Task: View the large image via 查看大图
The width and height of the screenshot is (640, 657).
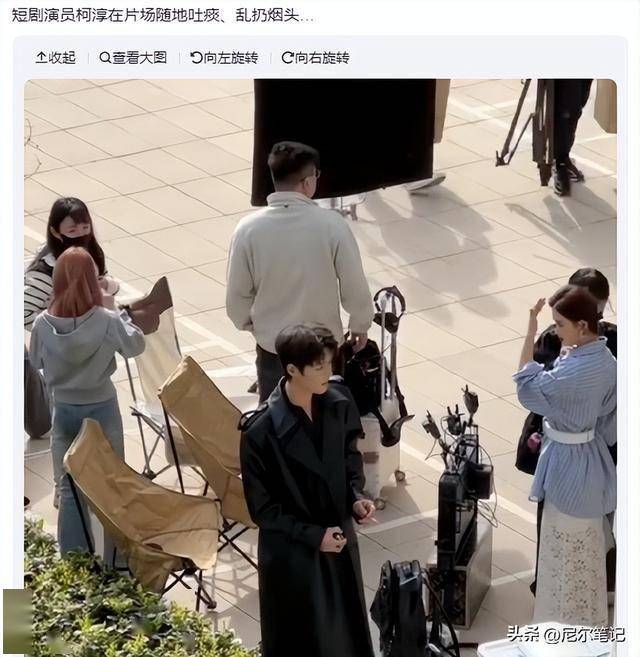Action: click(x=133, y=58)
